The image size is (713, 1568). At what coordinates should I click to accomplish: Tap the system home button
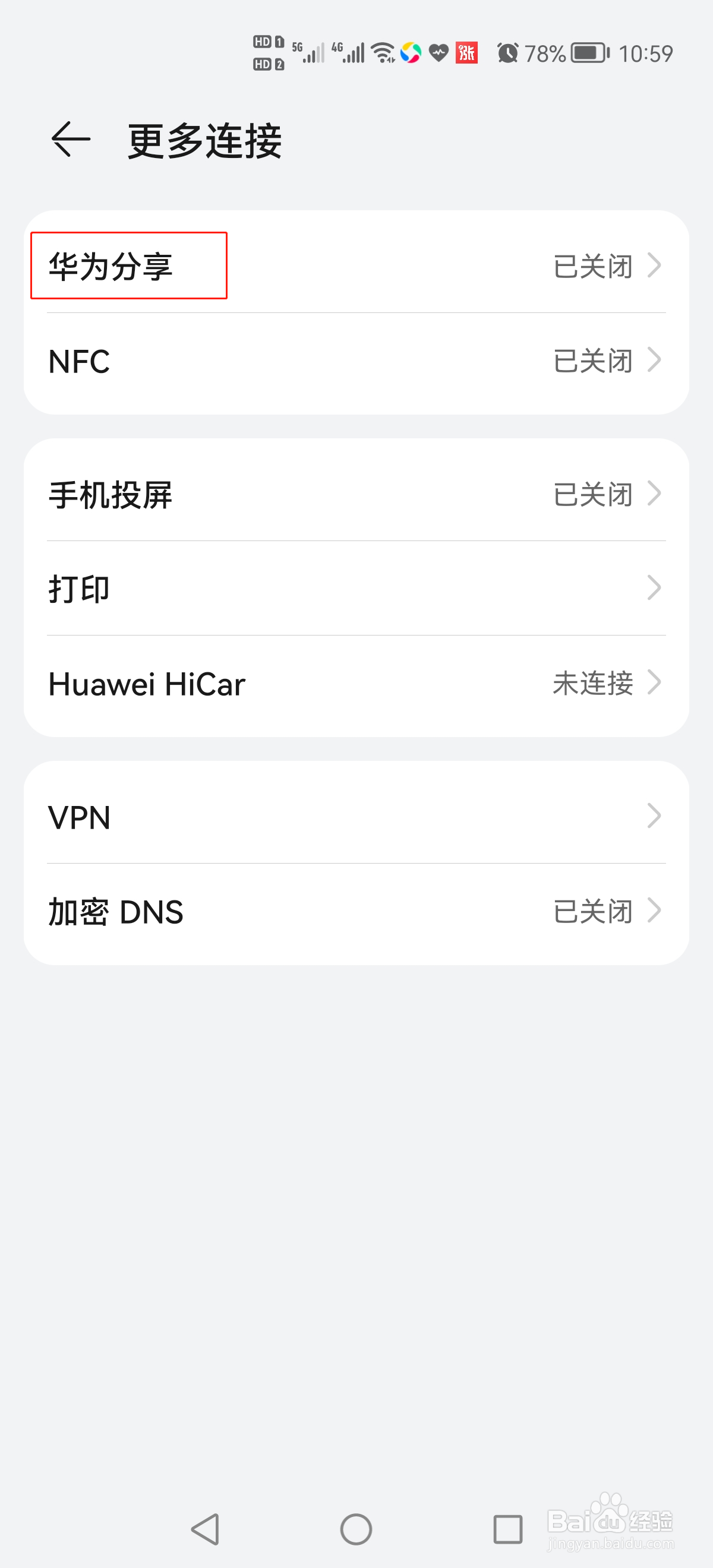coord(355,1528)
